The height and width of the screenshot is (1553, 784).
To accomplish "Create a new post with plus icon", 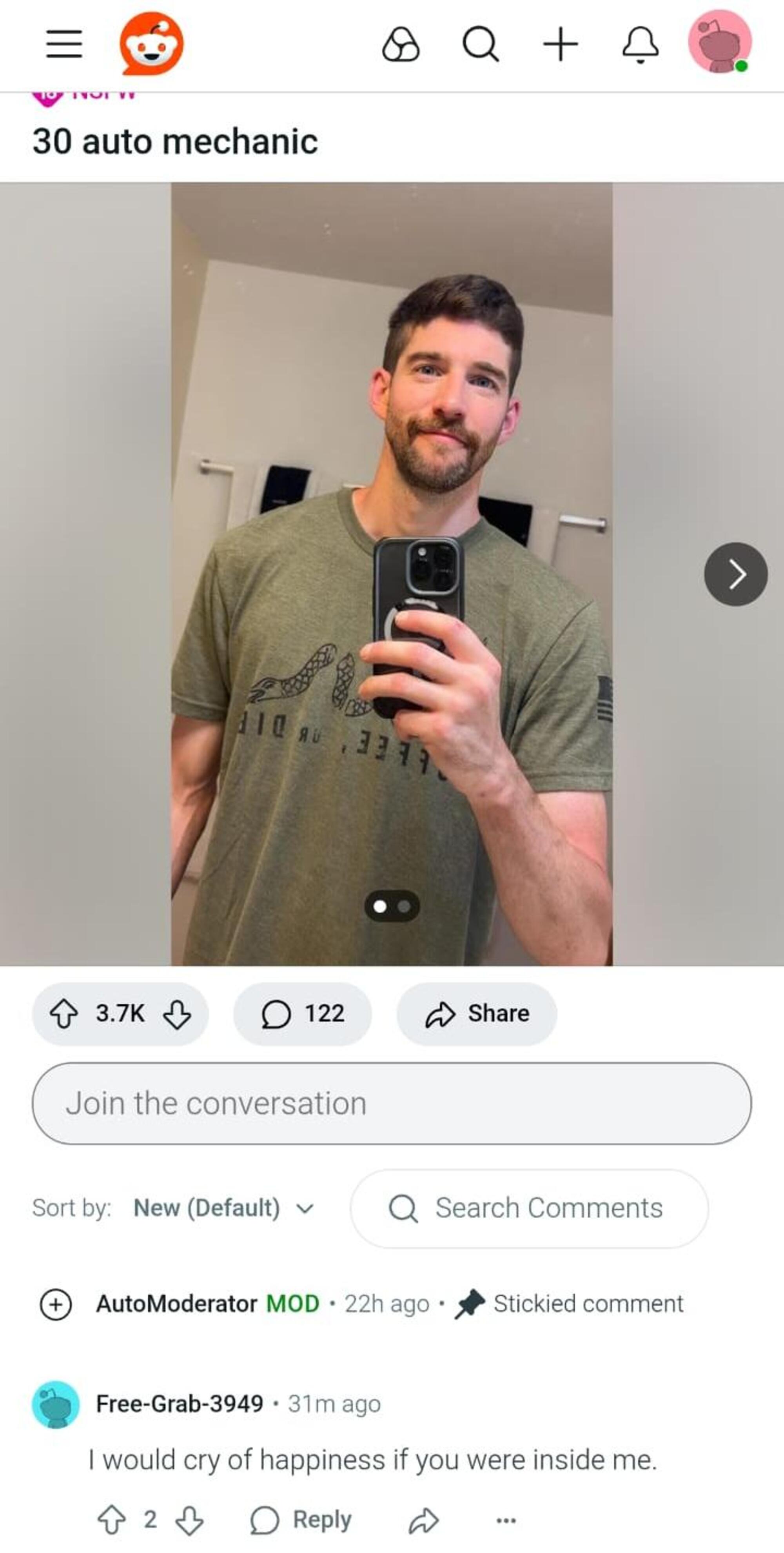I will coord(561,44).
